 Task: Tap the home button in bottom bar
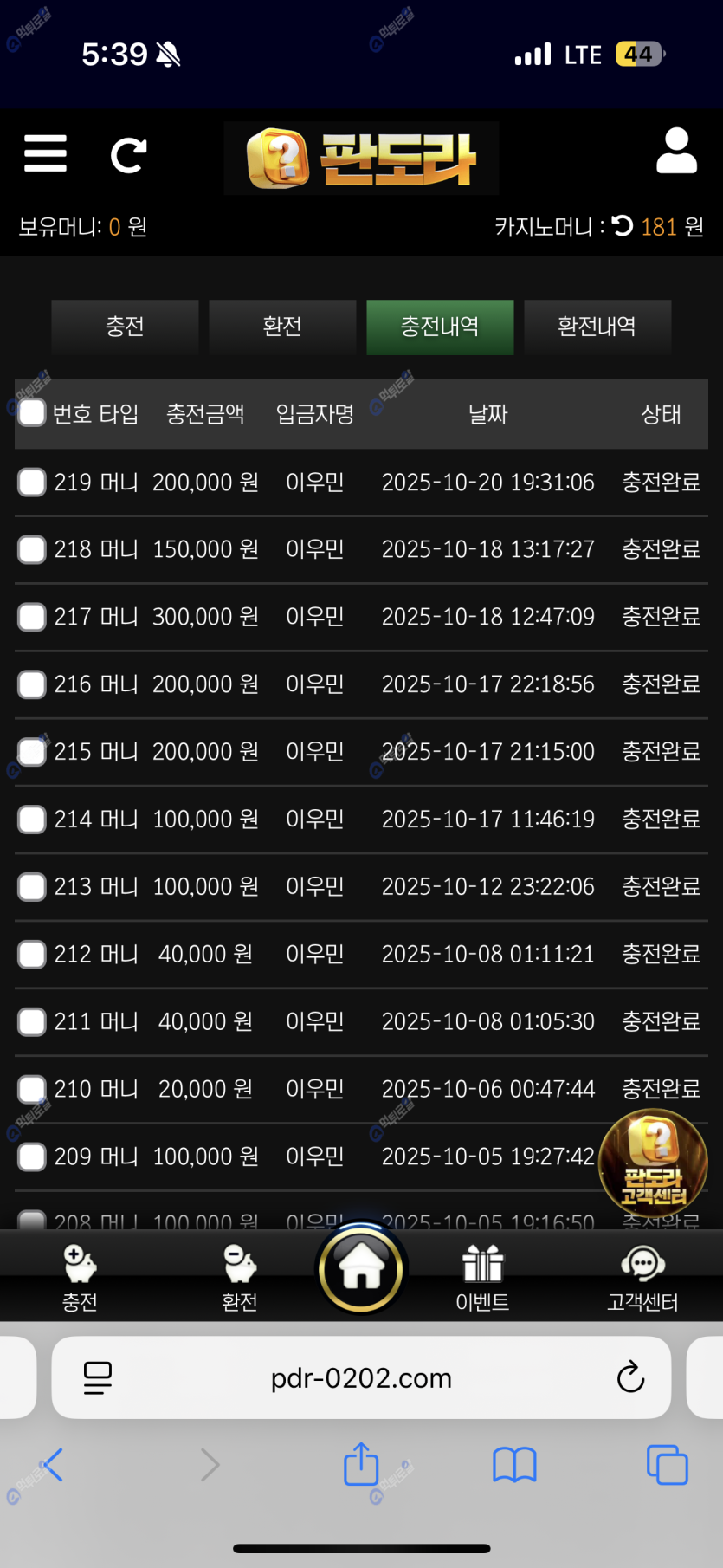pyautogui.click(x=361, y=1269)
